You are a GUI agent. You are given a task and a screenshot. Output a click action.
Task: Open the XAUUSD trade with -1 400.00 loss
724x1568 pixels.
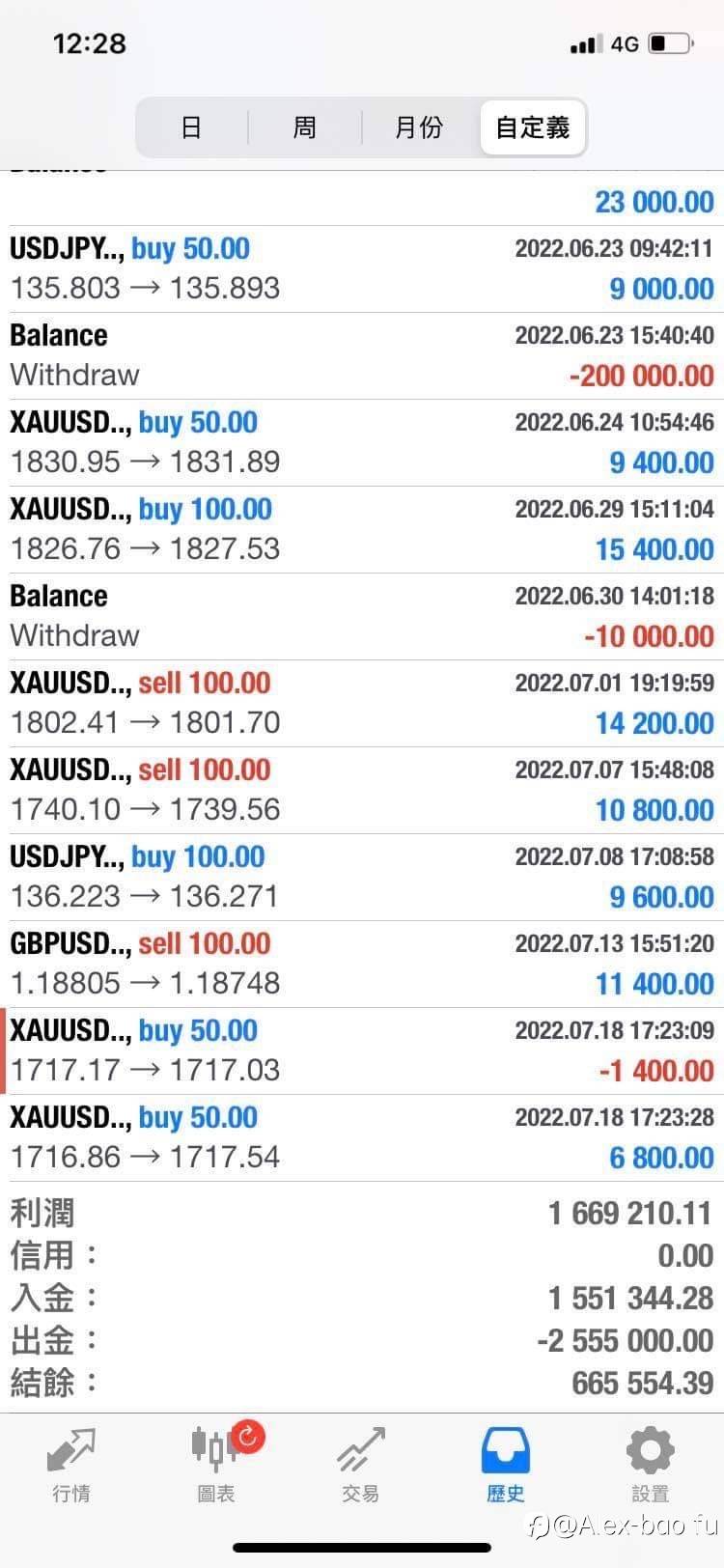click(362, 1051)
